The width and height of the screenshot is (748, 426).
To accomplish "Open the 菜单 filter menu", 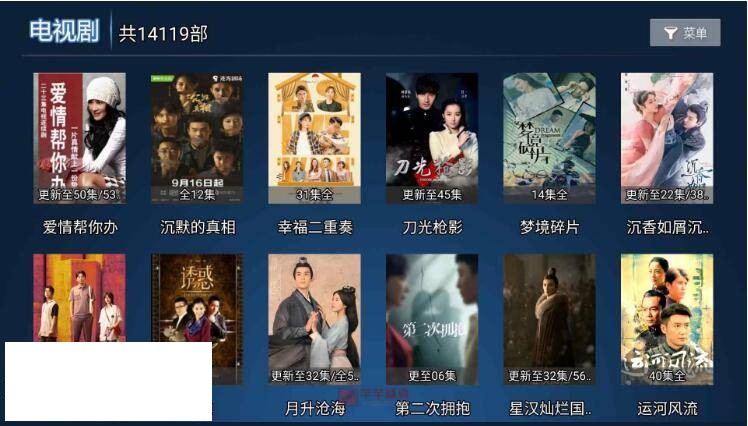I will 685,33.
